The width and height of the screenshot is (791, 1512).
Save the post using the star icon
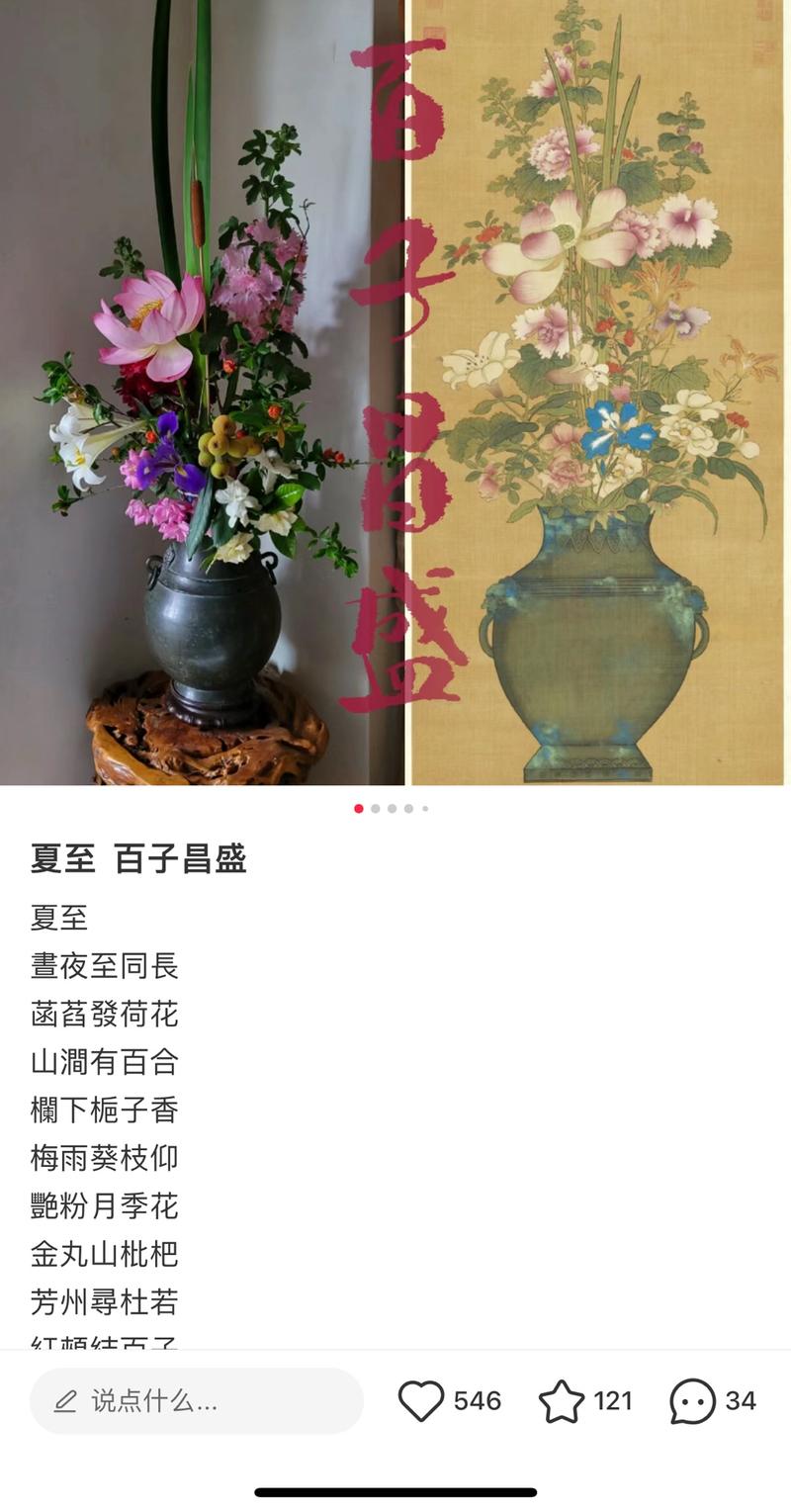562,1401
